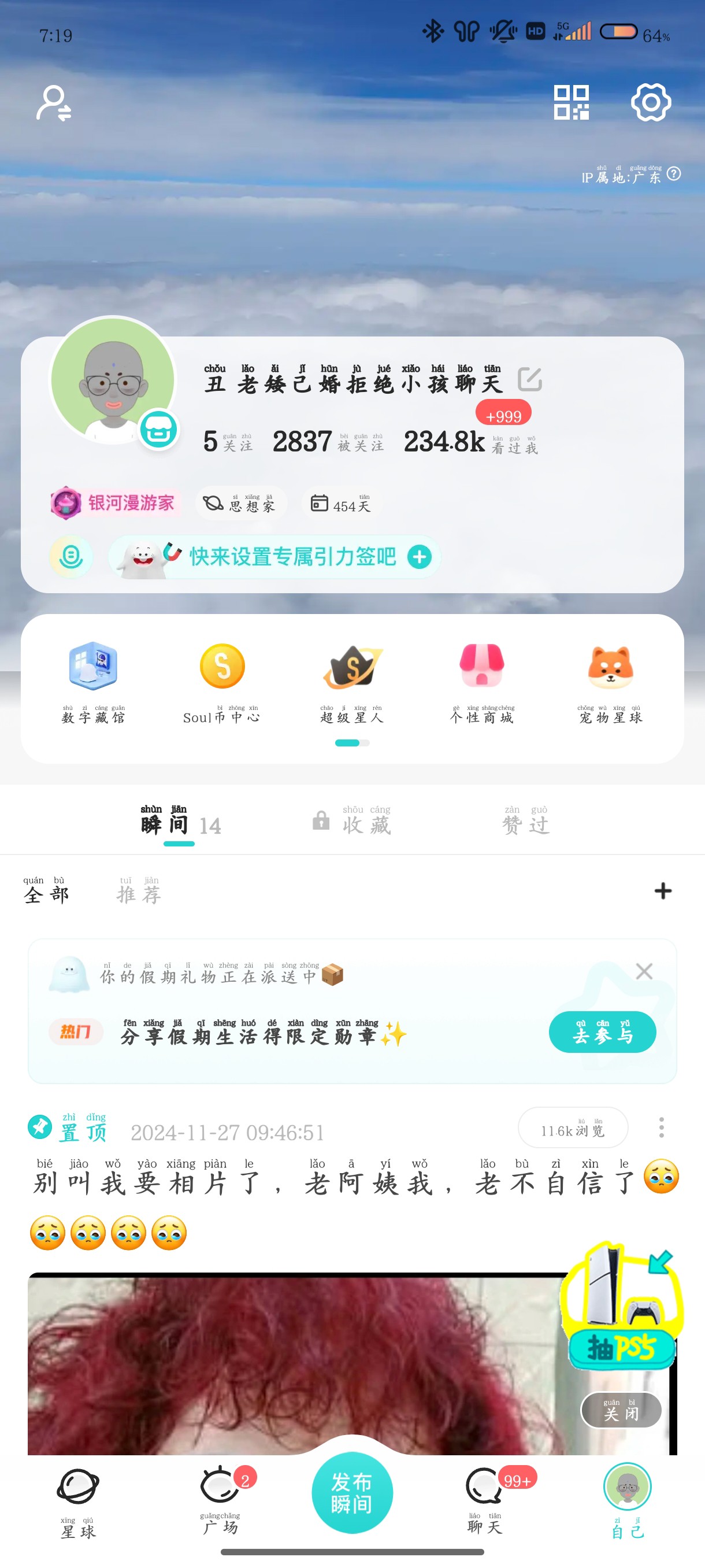Select the 推荐 filter
Image resolution: width=705 pixels, height=1568 pixels.
tap(139, 891)
